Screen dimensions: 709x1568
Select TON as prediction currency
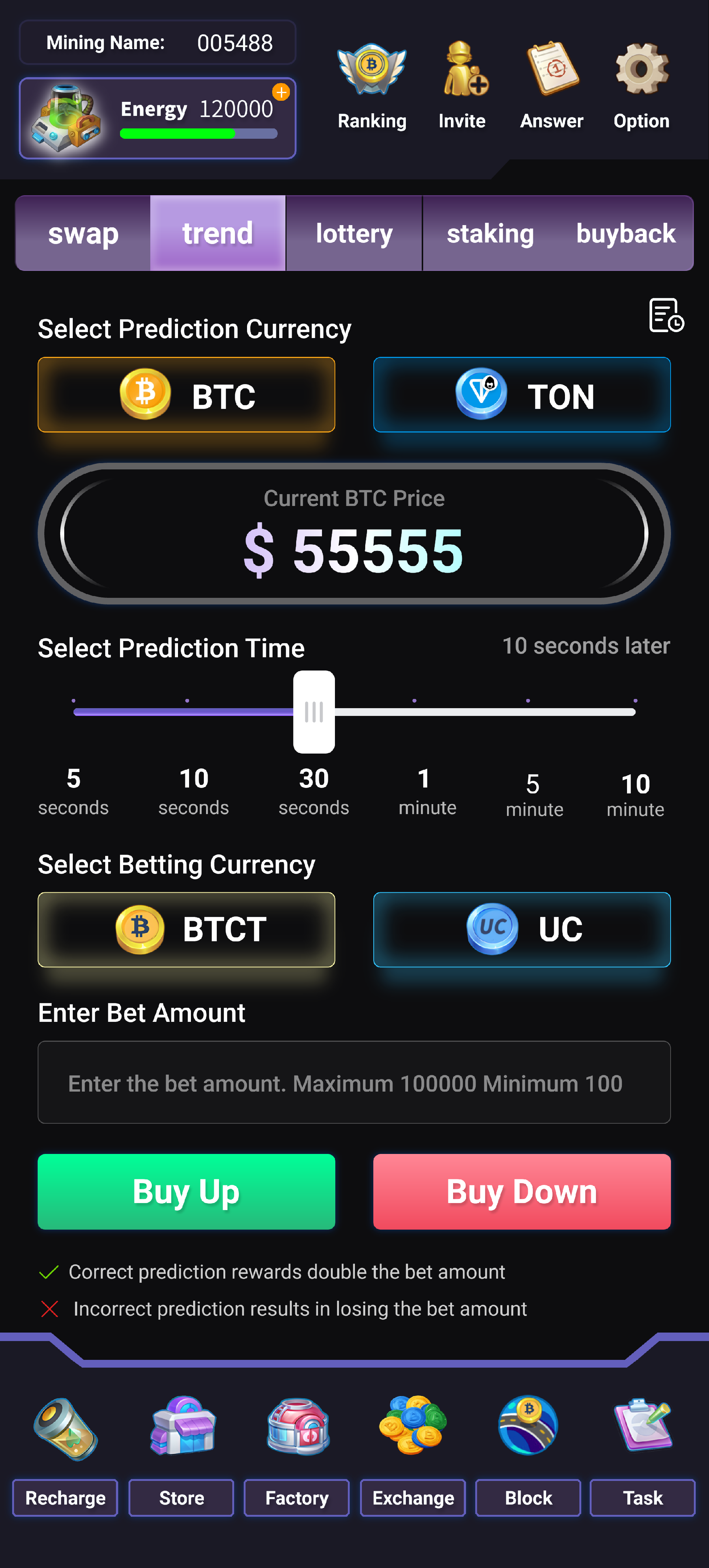click(521, 395)
